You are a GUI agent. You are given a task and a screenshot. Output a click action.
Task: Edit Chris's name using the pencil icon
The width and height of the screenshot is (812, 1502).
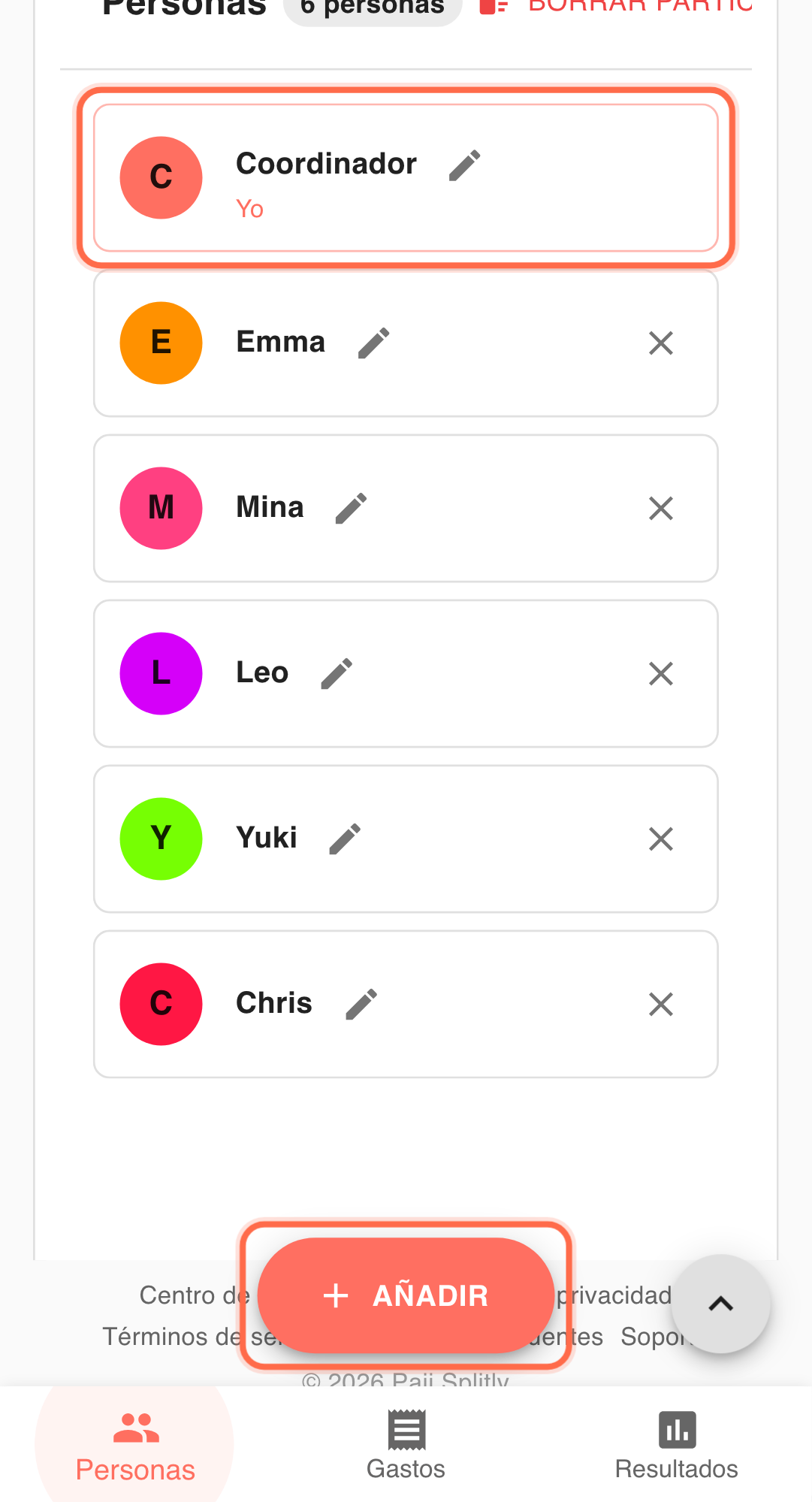[361, 1004]
